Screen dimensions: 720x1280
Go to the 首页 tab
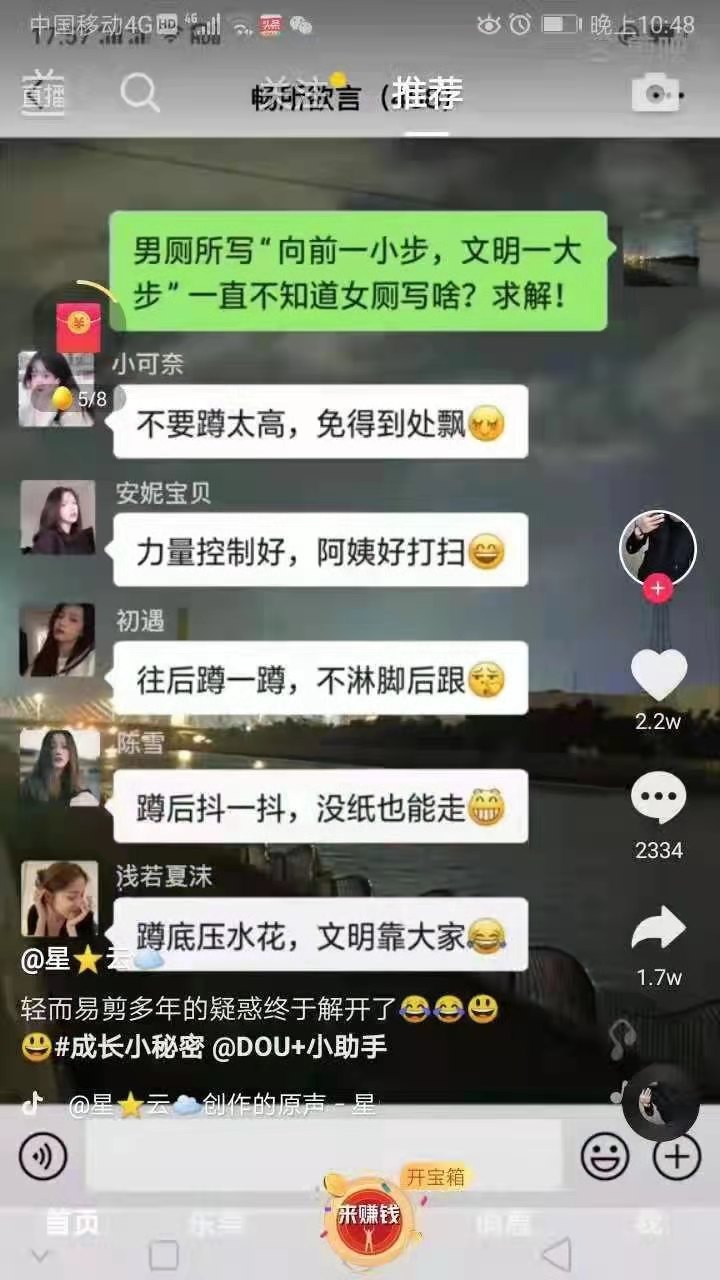pyautogui.click(x=72, y=1222)
